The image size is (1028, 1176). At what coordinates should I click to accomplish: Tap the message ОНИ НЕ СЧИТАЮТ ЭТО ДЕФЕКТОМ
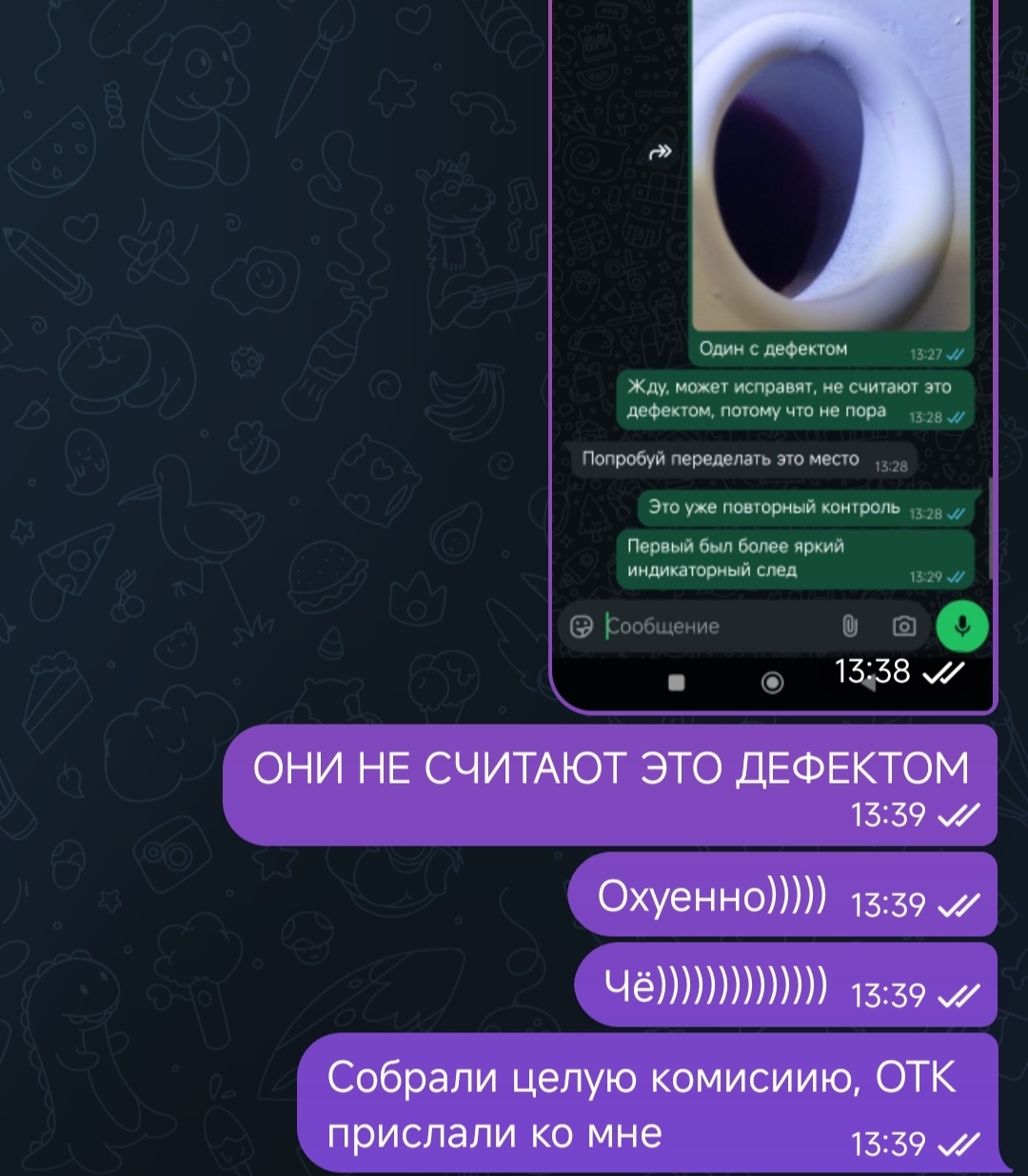coord(609,783)
